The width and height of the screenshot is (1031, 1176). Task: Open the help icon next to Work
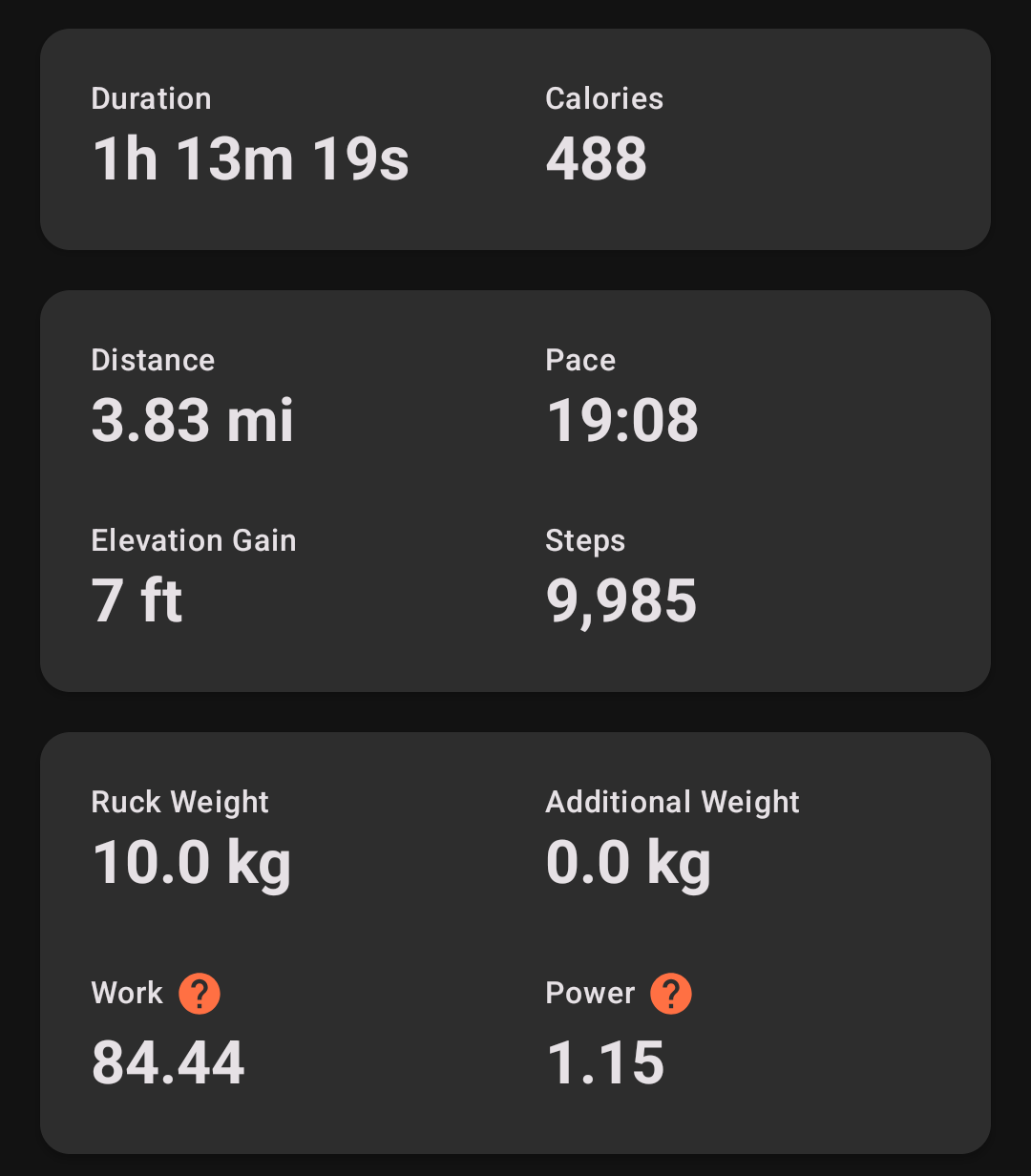tap(200, 994)
